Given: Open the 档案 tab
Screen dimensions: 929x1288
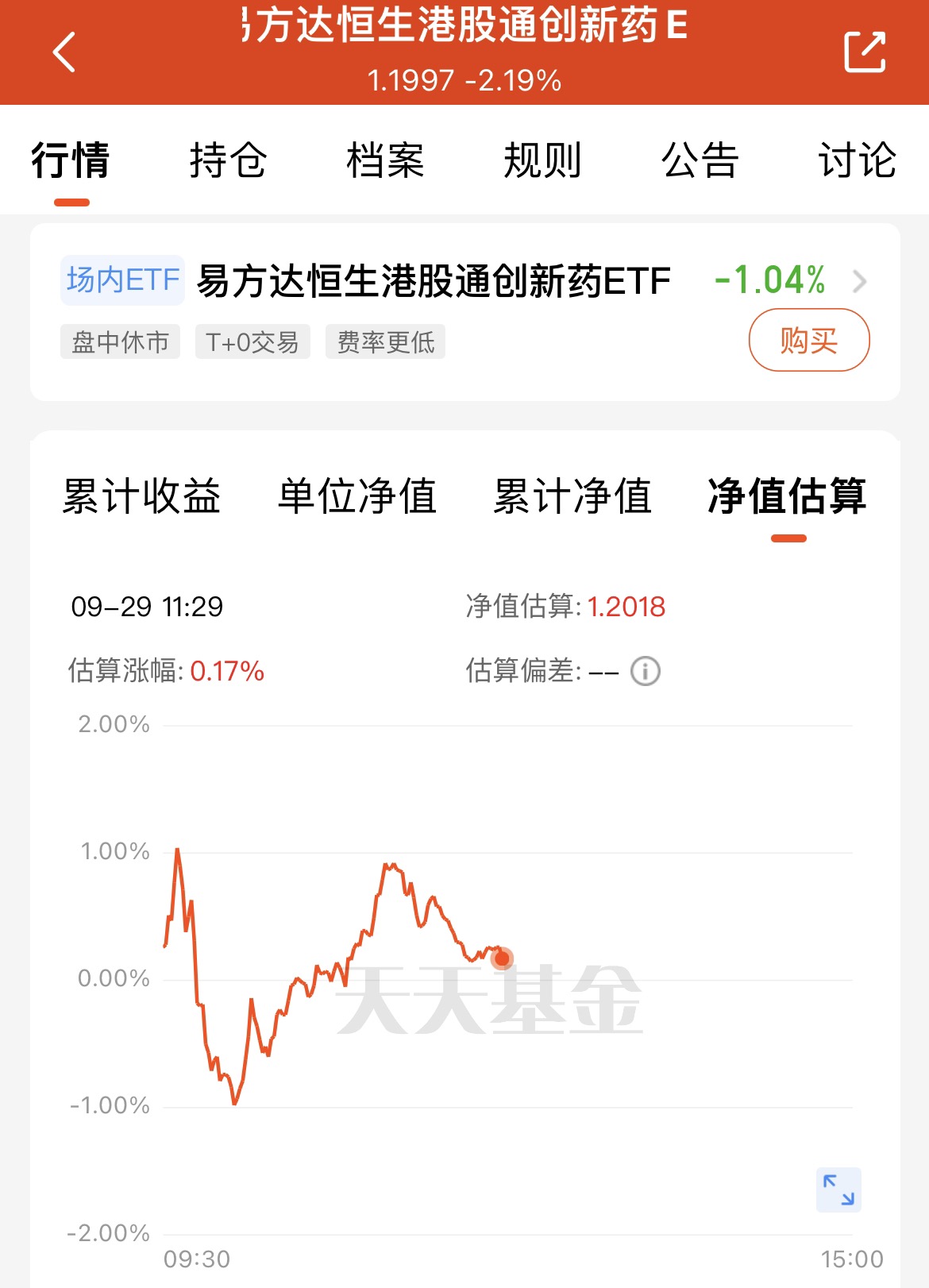Looking at the screenshot, I should click(385, 160).
